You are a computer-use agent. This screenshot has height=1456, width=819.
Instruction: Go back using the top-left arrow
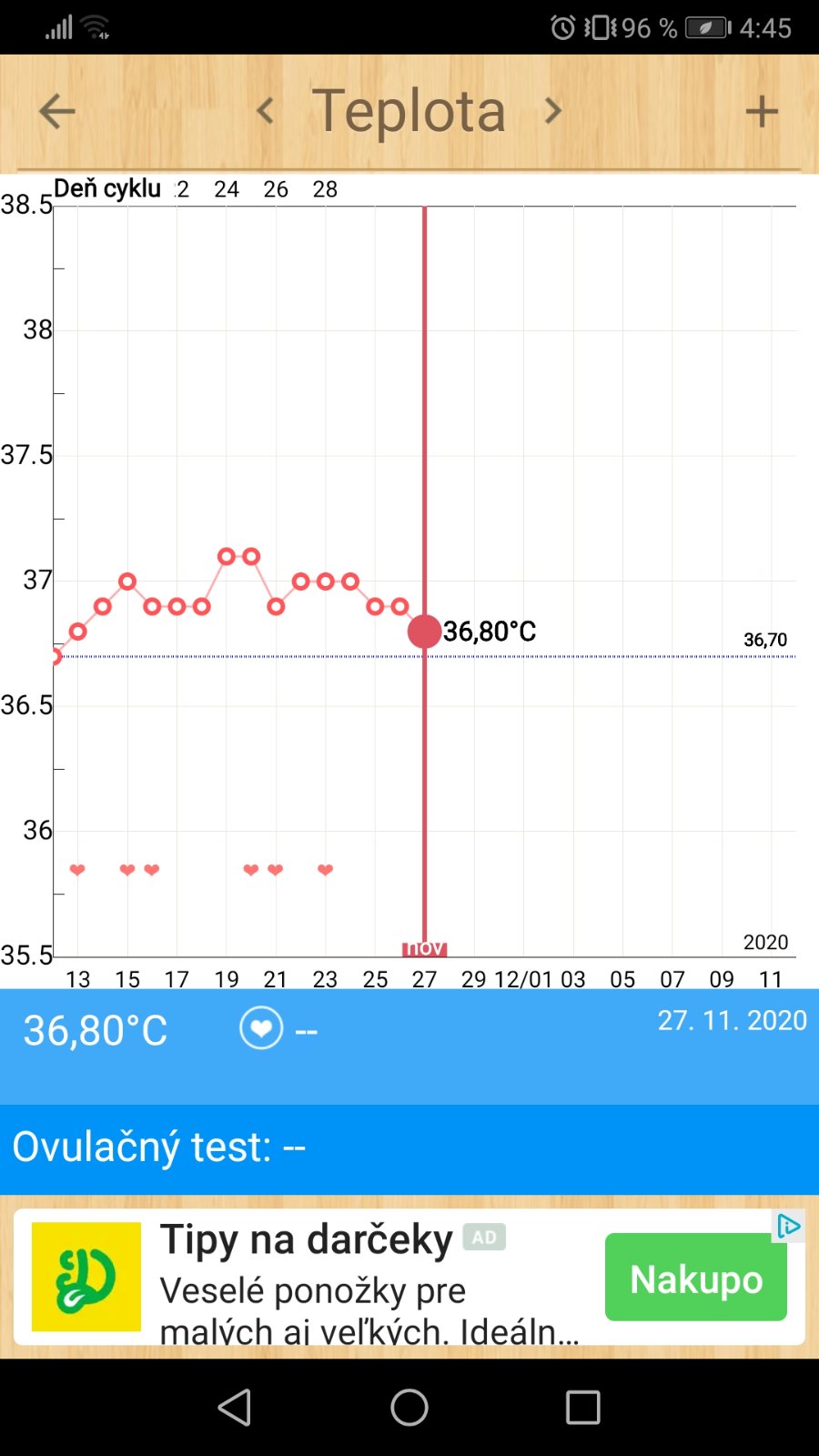[56, 112]
